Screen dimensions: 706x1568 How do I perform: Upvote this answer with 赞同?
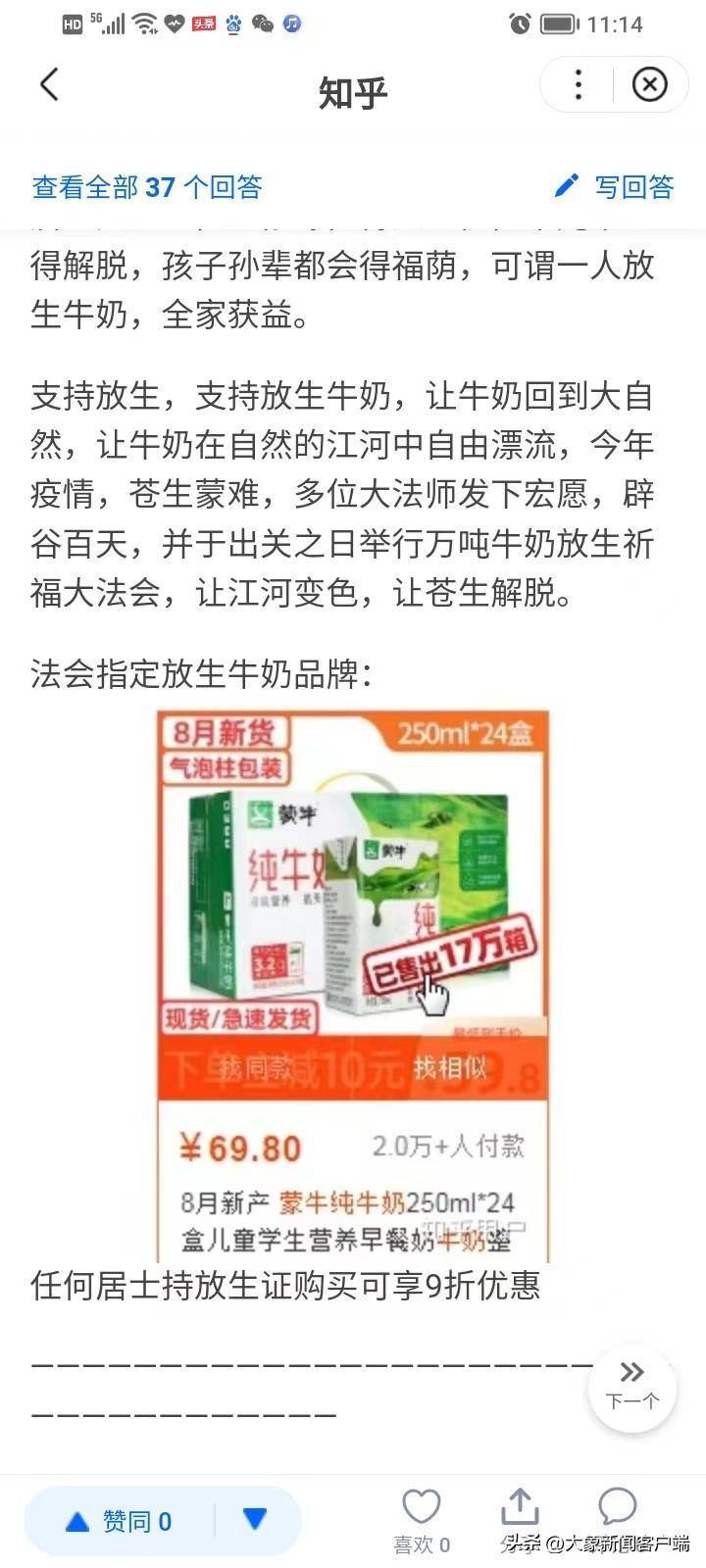pos(120,1521)
